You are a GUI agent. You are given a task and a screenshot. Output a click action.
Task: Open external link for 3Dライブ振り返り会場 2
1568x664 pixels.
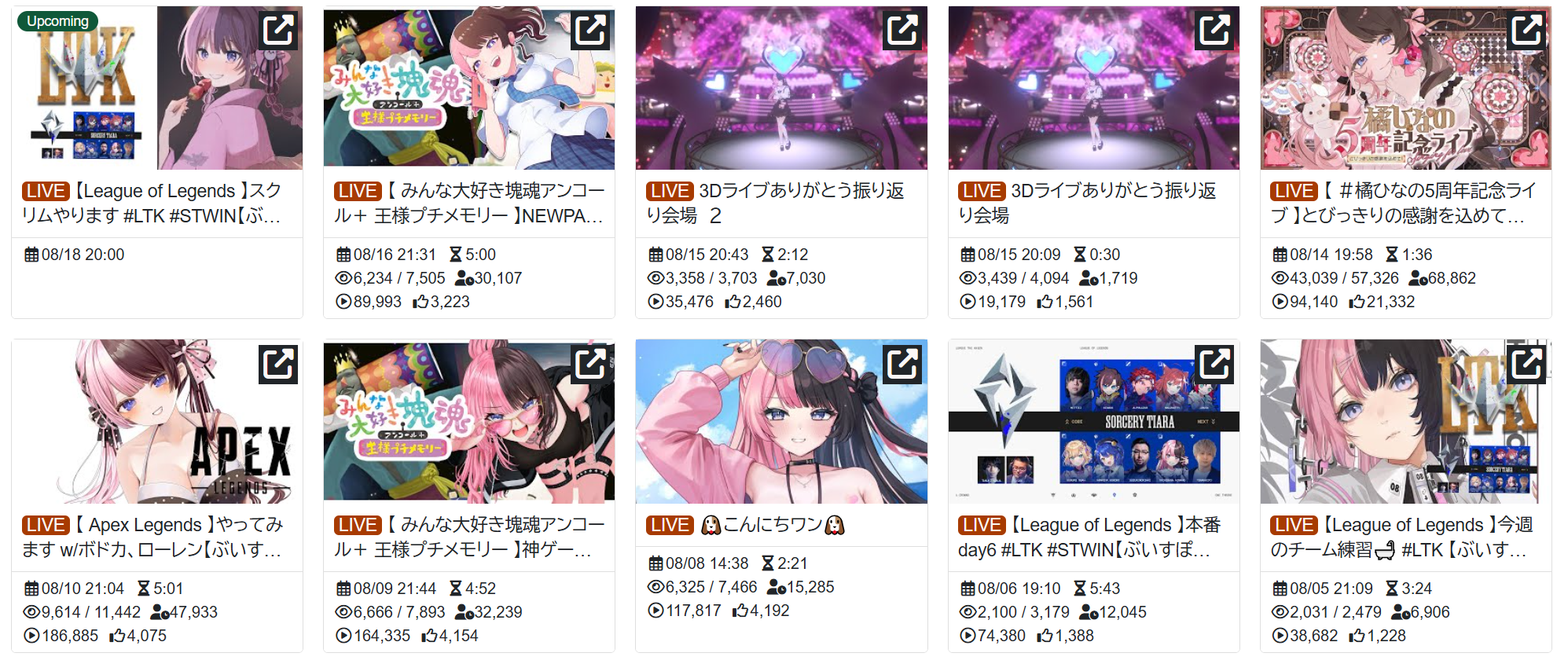[902, 31]
